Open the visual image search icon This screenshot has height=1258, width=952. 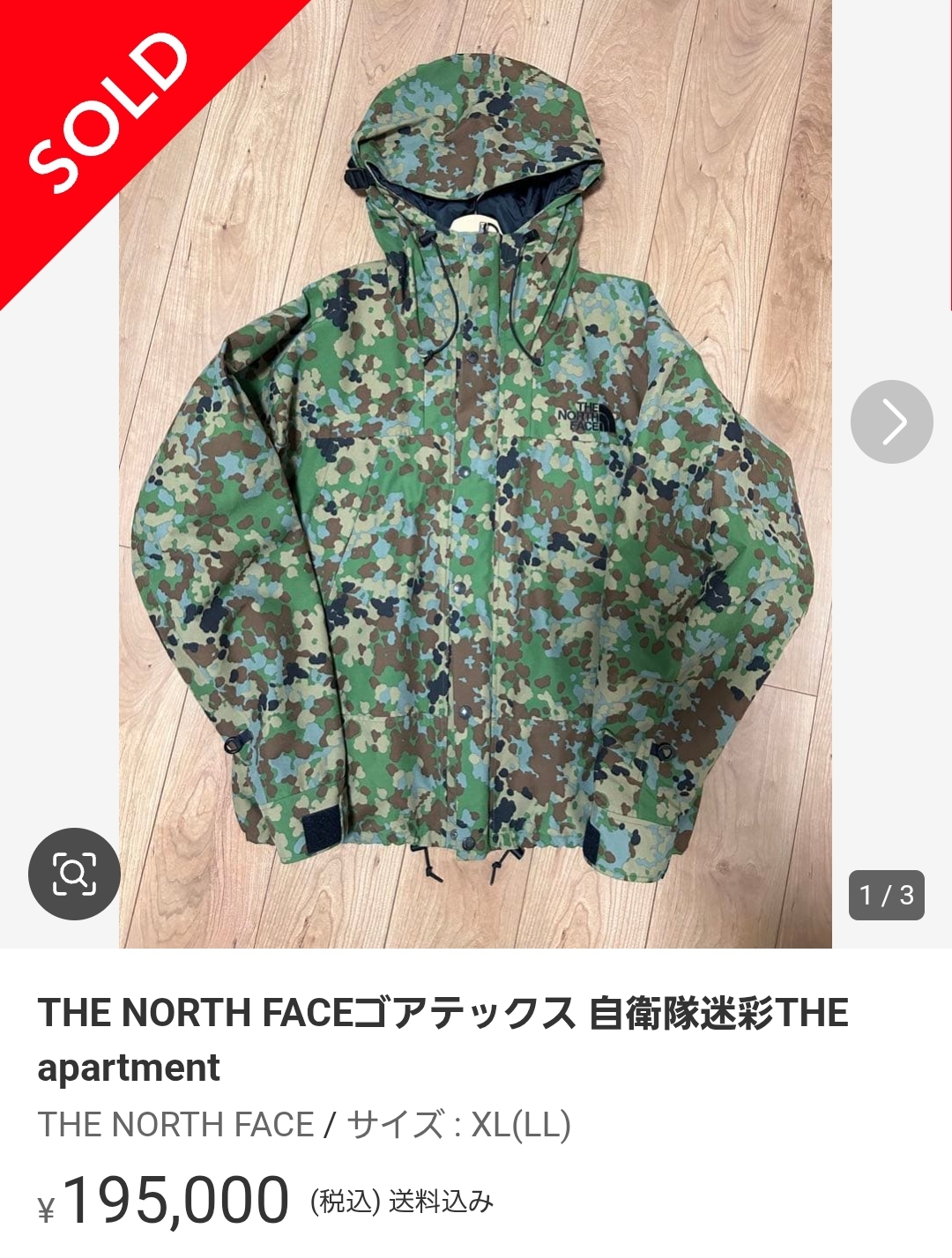pos(74,874)
